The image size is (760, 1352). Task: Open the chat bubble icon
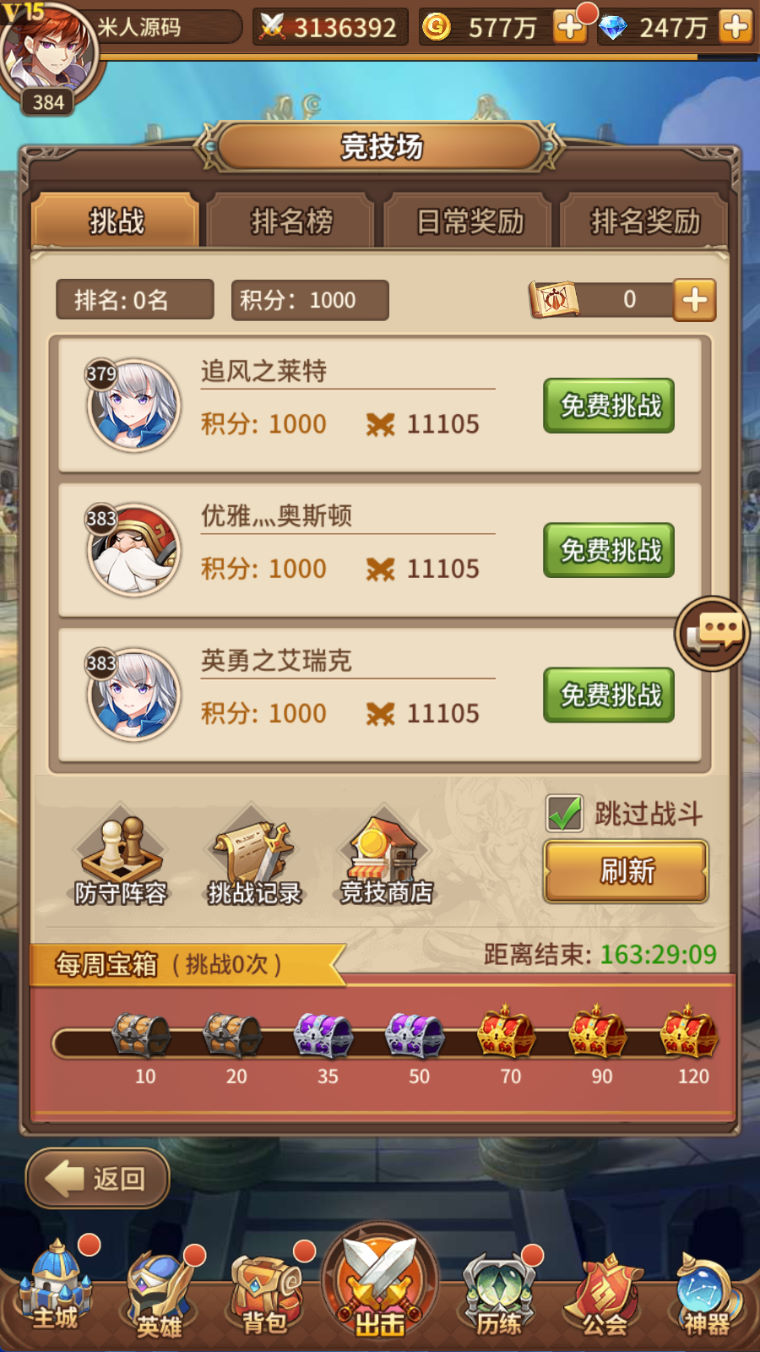click(712, 633)
